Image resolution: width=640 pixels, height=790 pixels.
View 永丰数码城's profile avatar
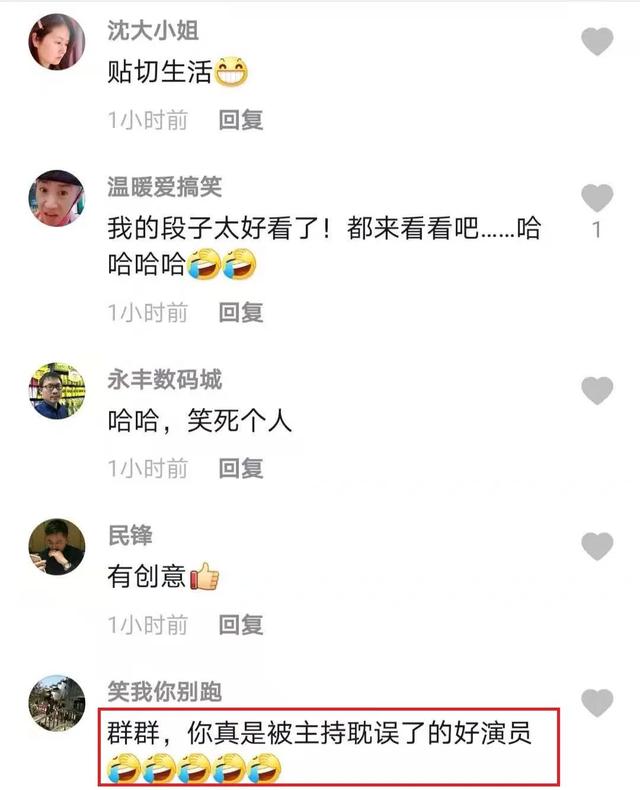pos(56,390)
